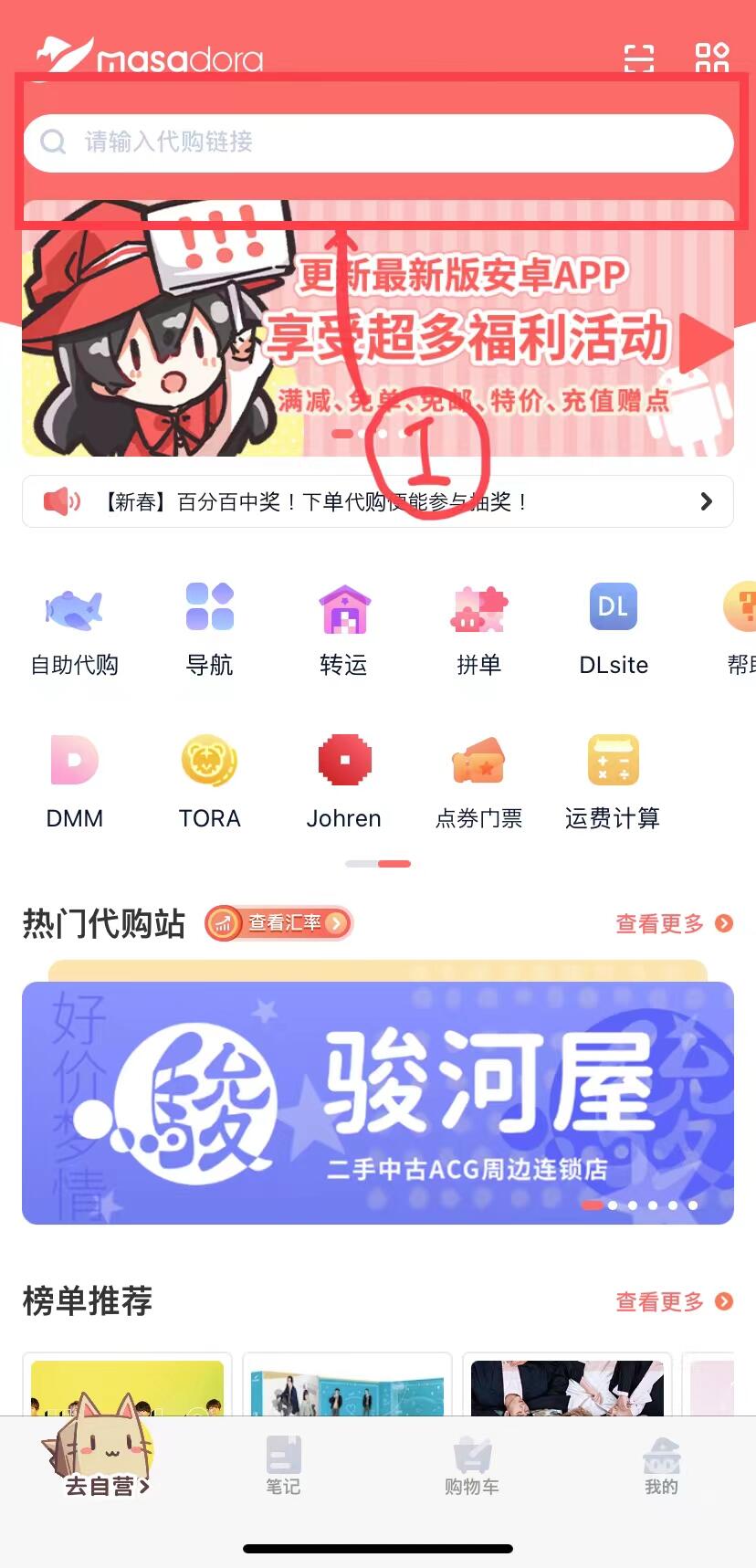Open DMM shortcut

[75, 784]
